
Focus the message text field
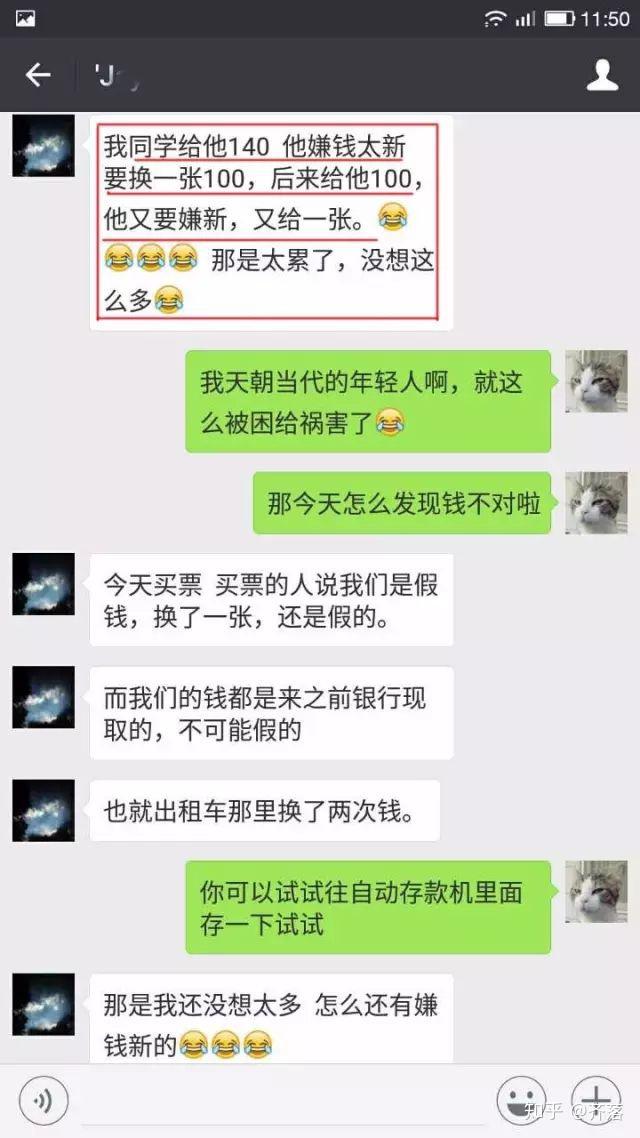tap(280, 1101)
